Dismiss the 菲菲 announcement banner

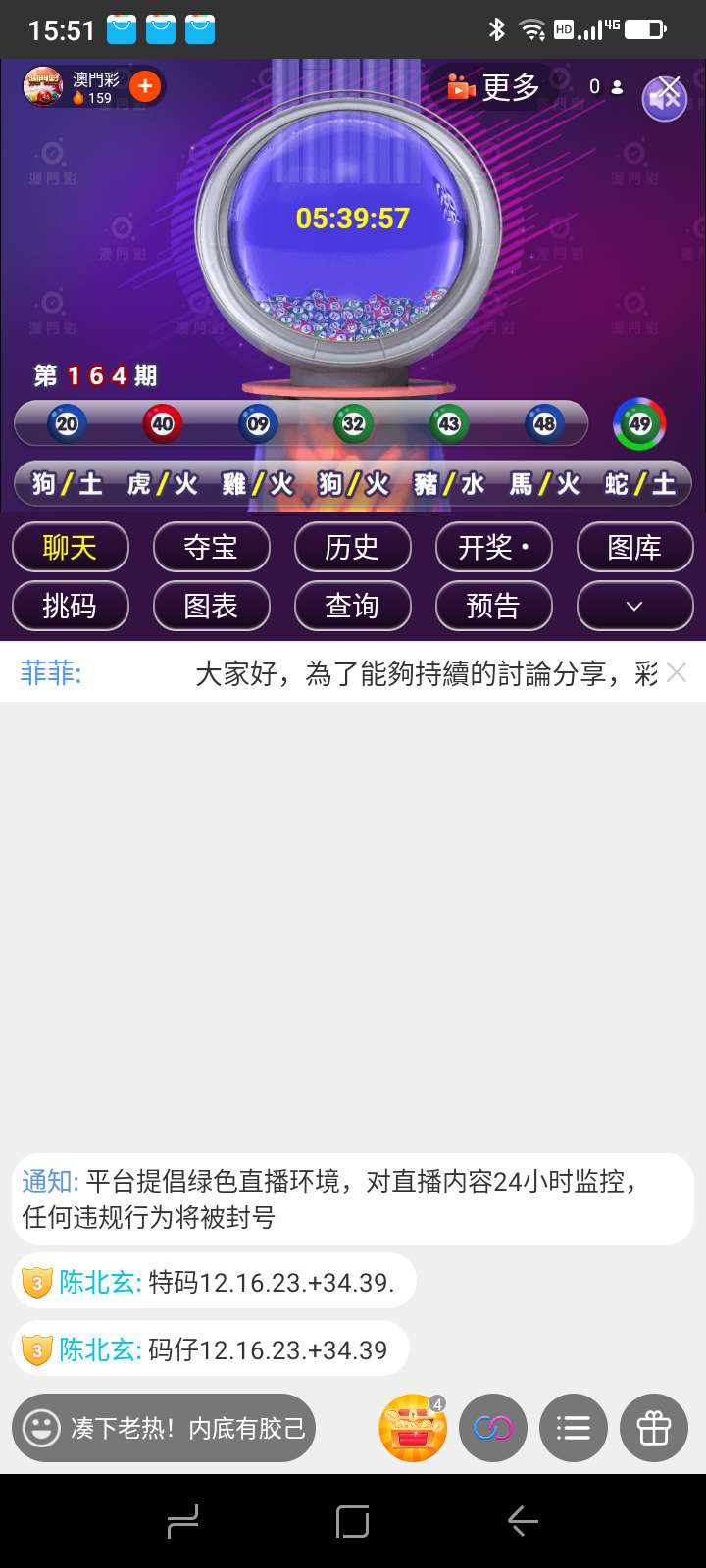click(677, 672)
